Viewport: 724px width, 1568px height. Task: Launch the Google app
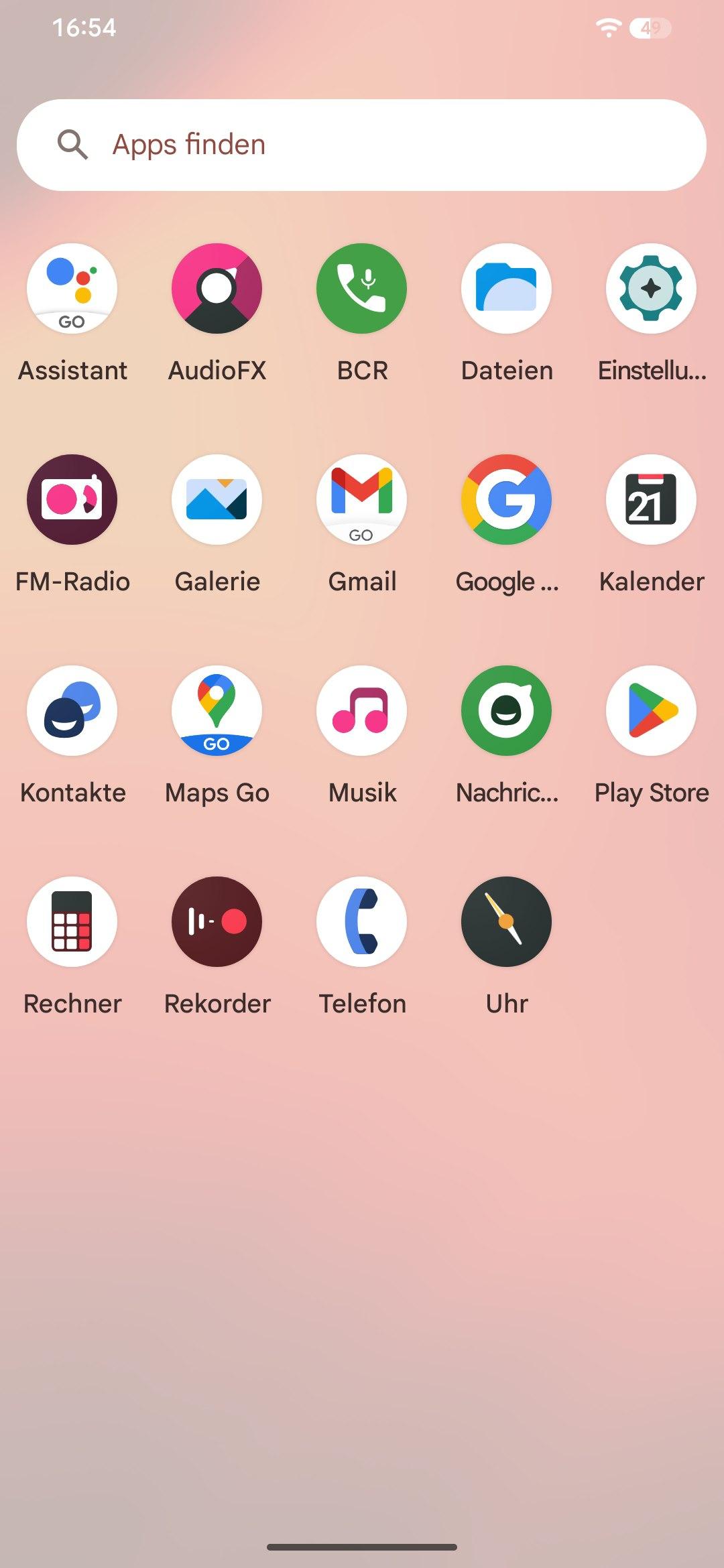click(x=507, y=500)
